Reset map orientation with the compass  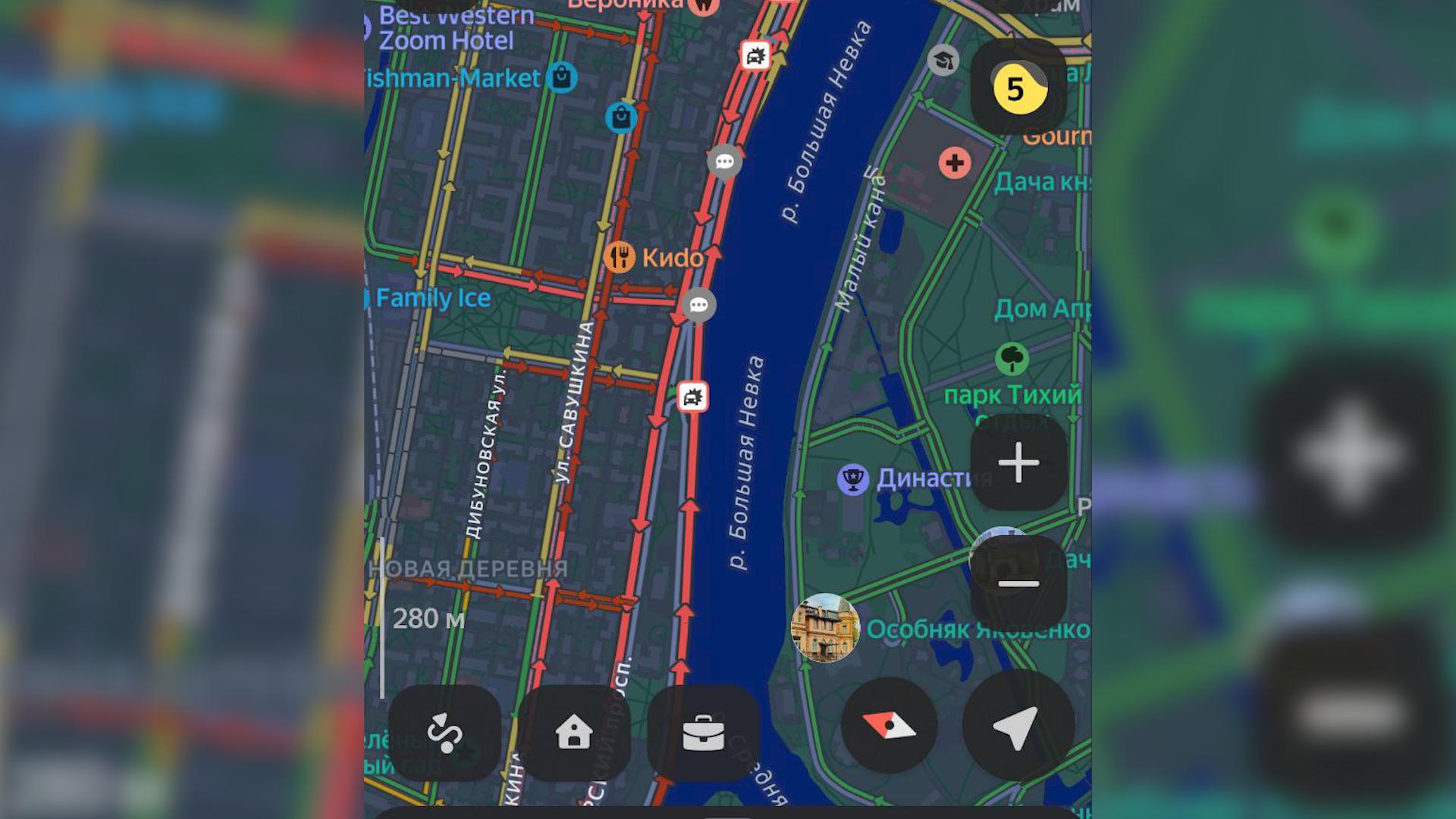pos(889,726)
